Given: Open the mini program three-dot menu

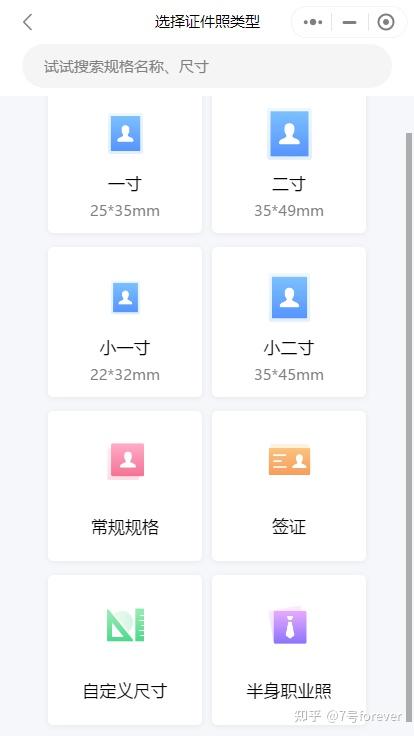Looking at the screenshot, I should point(313,22).
